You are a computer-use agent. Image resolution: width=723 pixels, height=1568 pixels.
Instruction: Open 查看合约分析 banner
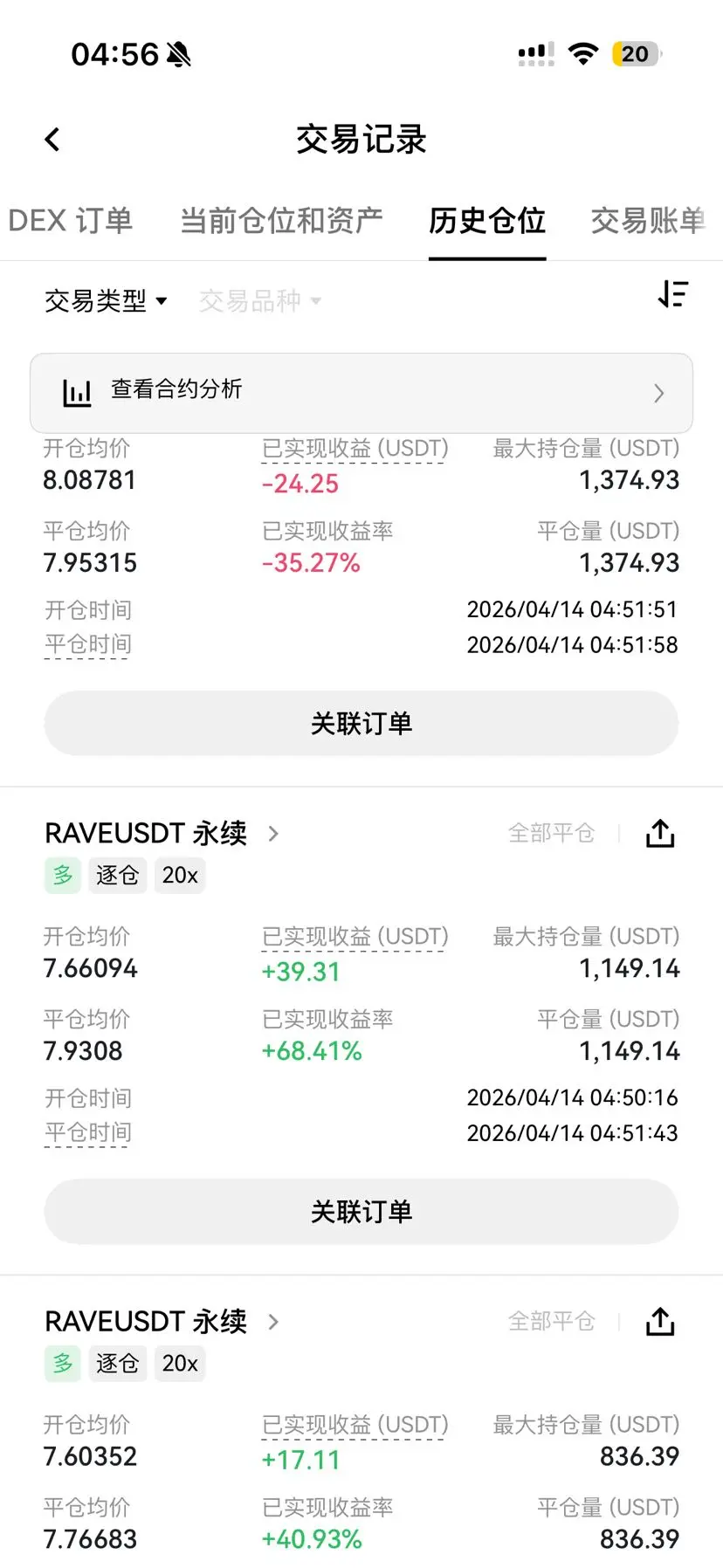tap(361, 393)
